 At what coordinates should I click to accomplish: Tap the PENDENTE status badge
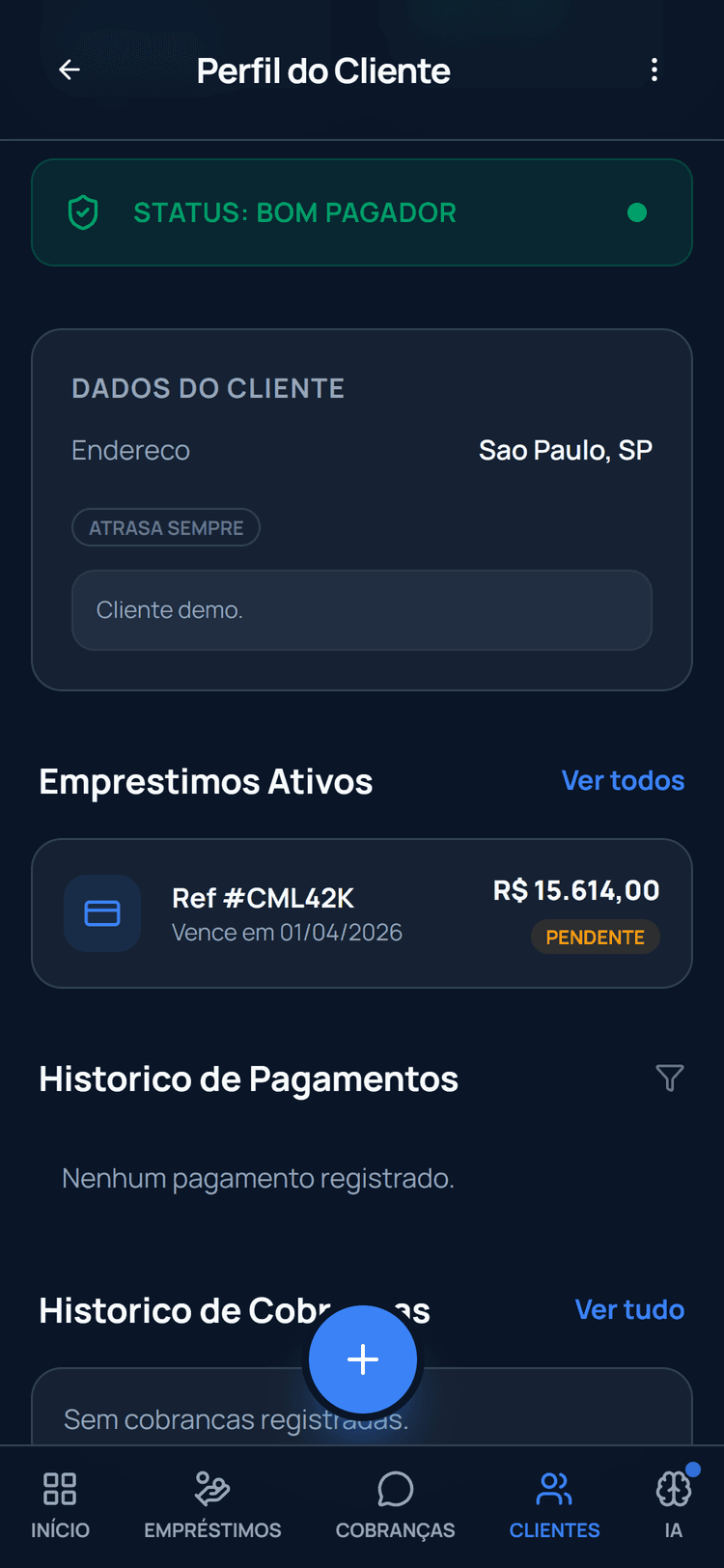pos(595,937)
